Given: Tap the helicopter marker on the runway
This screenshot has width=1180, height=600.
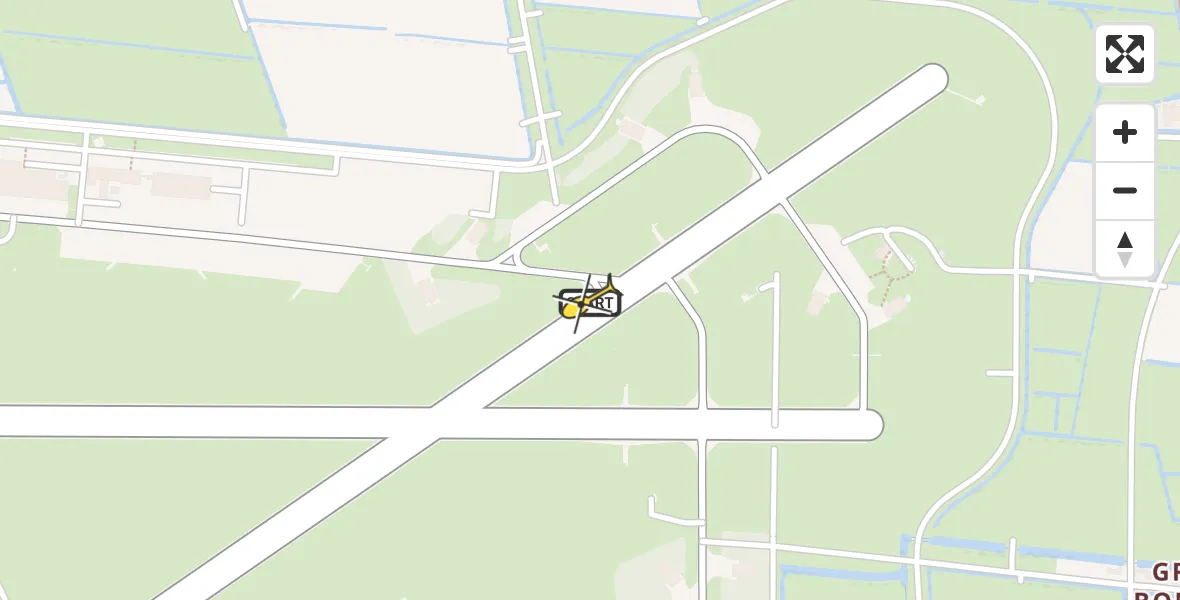Looking at the screenshot, I should [589, 301].
